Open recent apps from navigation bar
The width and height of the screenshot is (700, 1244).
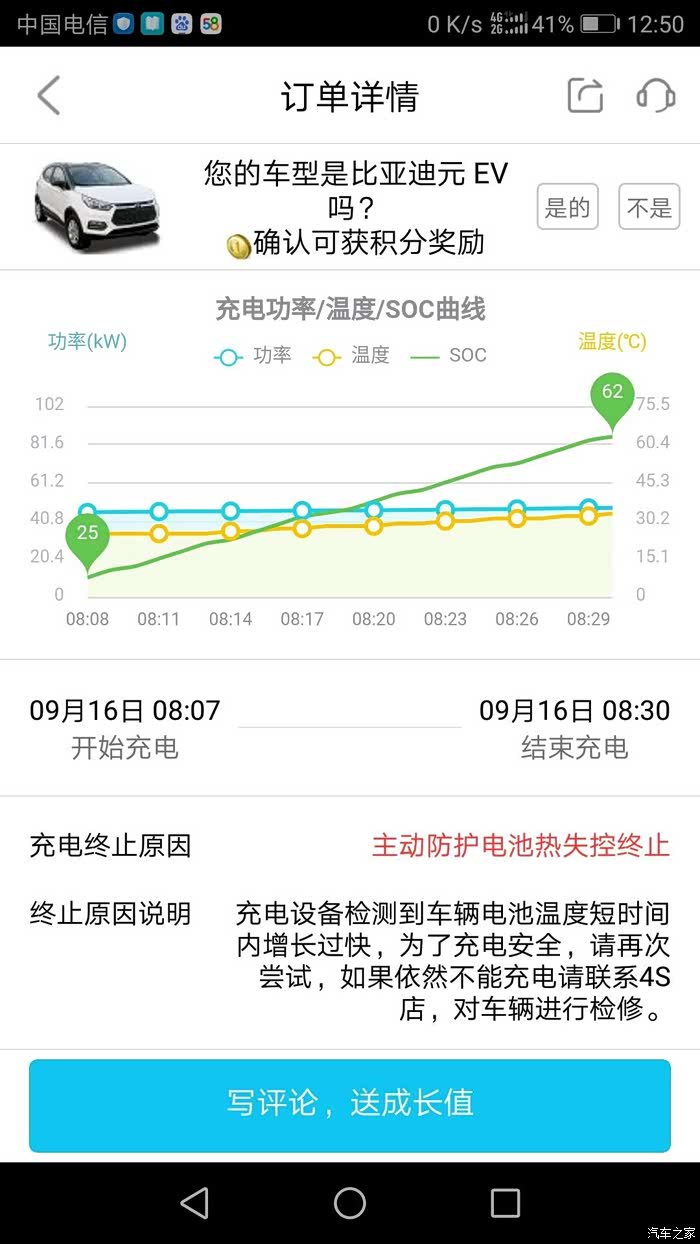point(505,1203)
